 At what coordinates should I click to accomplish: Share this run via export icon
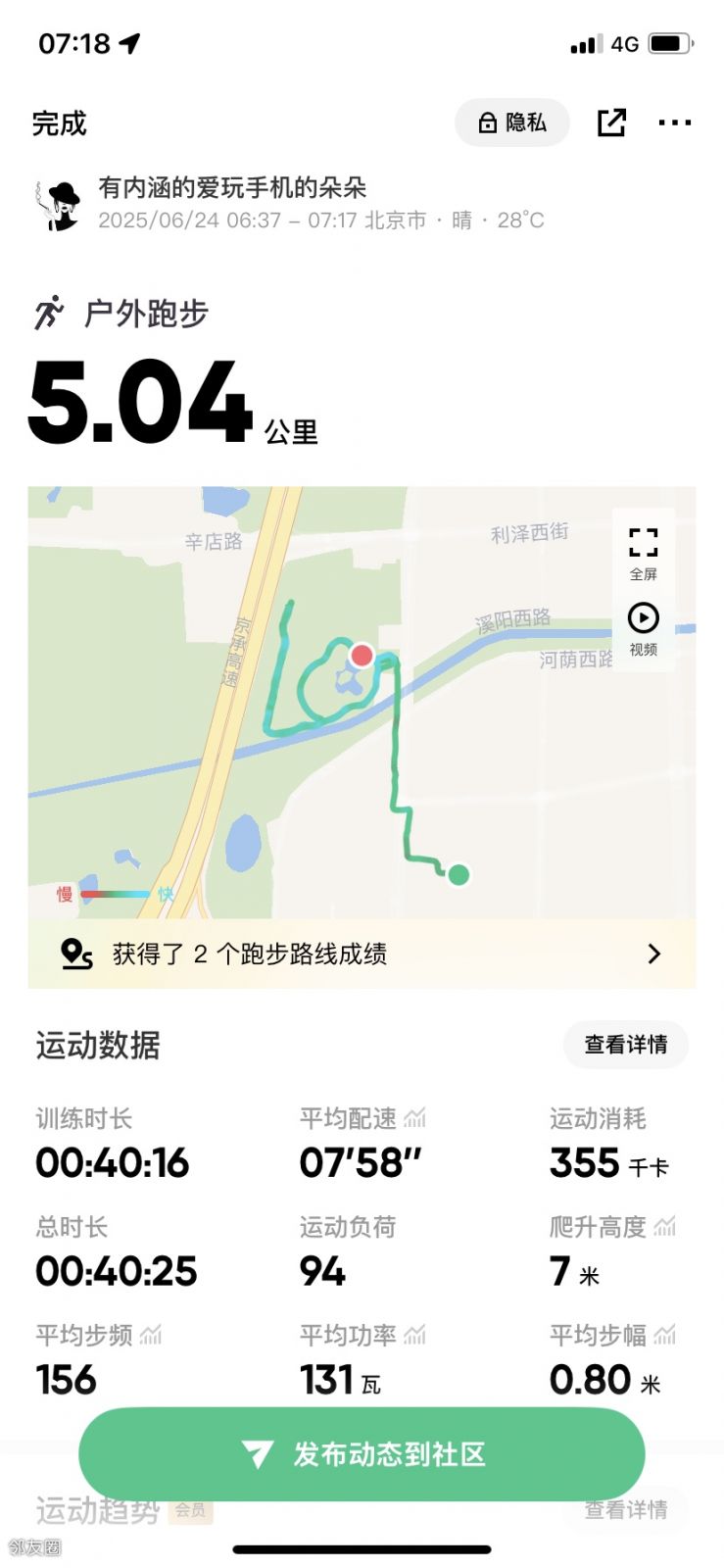click(x=611, y=122)
